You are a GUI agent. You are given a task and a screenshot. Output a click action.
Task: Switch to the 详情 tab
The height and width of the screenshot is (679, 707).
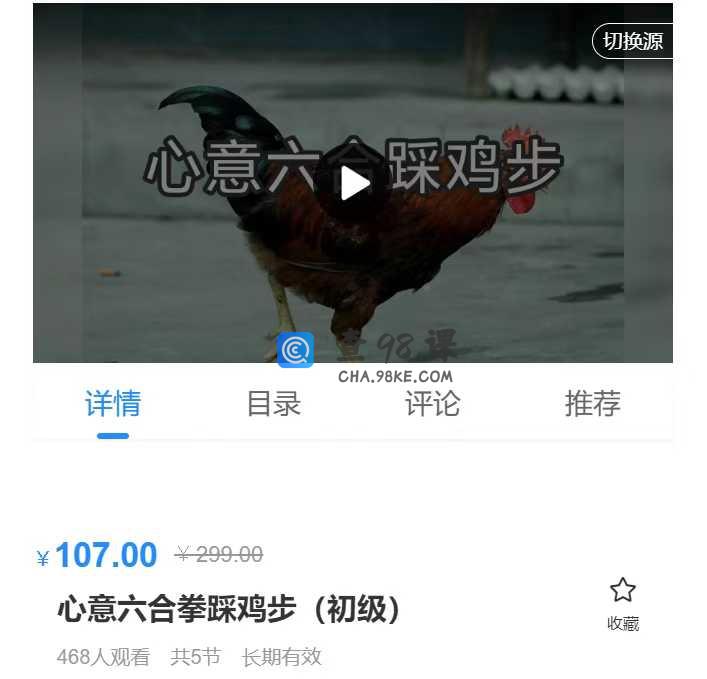coord(113,404)
